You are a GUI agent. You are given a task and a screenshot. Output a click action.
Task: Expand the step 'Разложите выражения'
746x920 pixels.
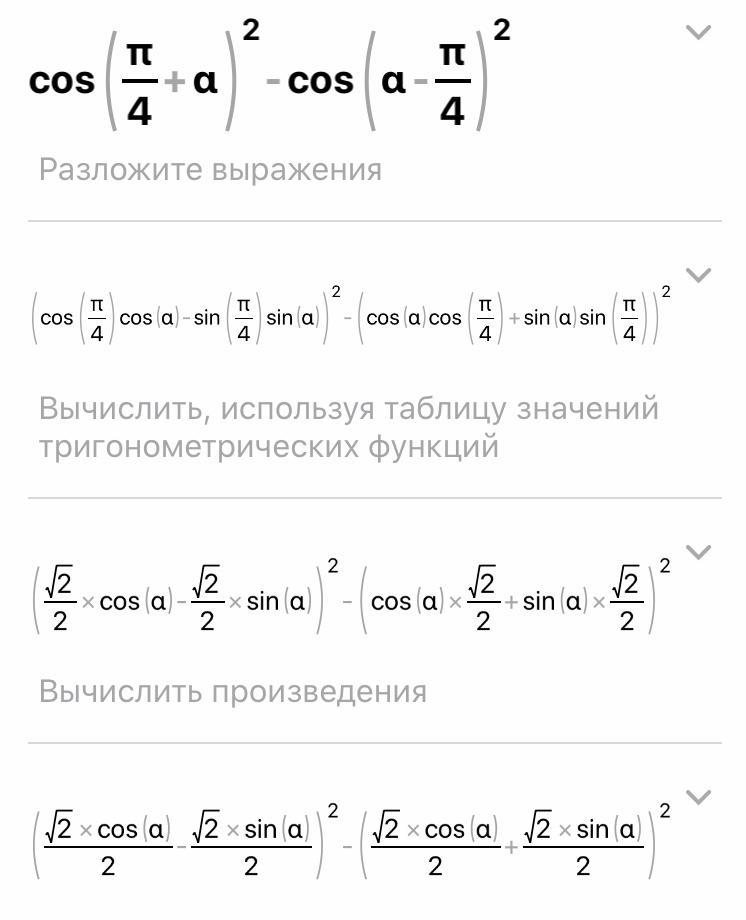(x=698, y=33)
